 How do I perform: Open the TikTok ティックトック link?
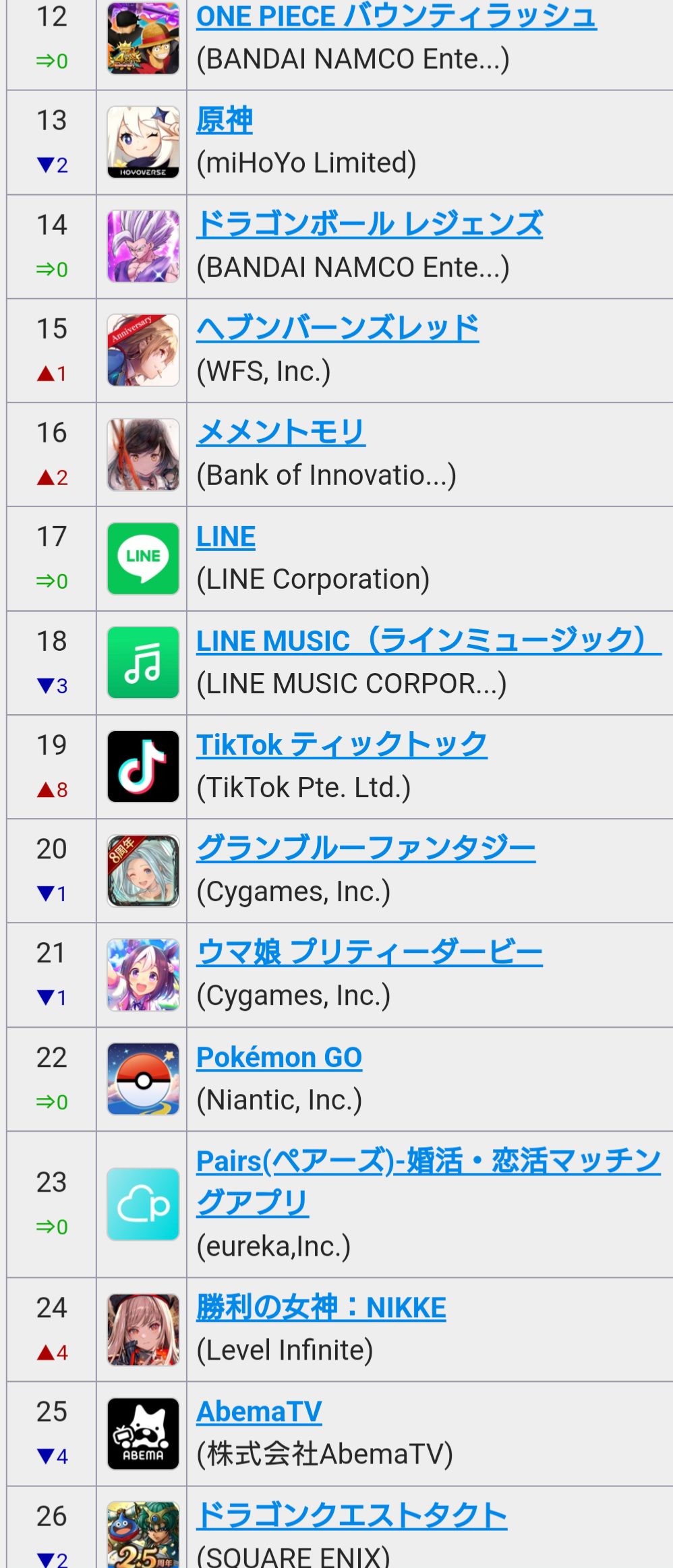tap(341, 745)
